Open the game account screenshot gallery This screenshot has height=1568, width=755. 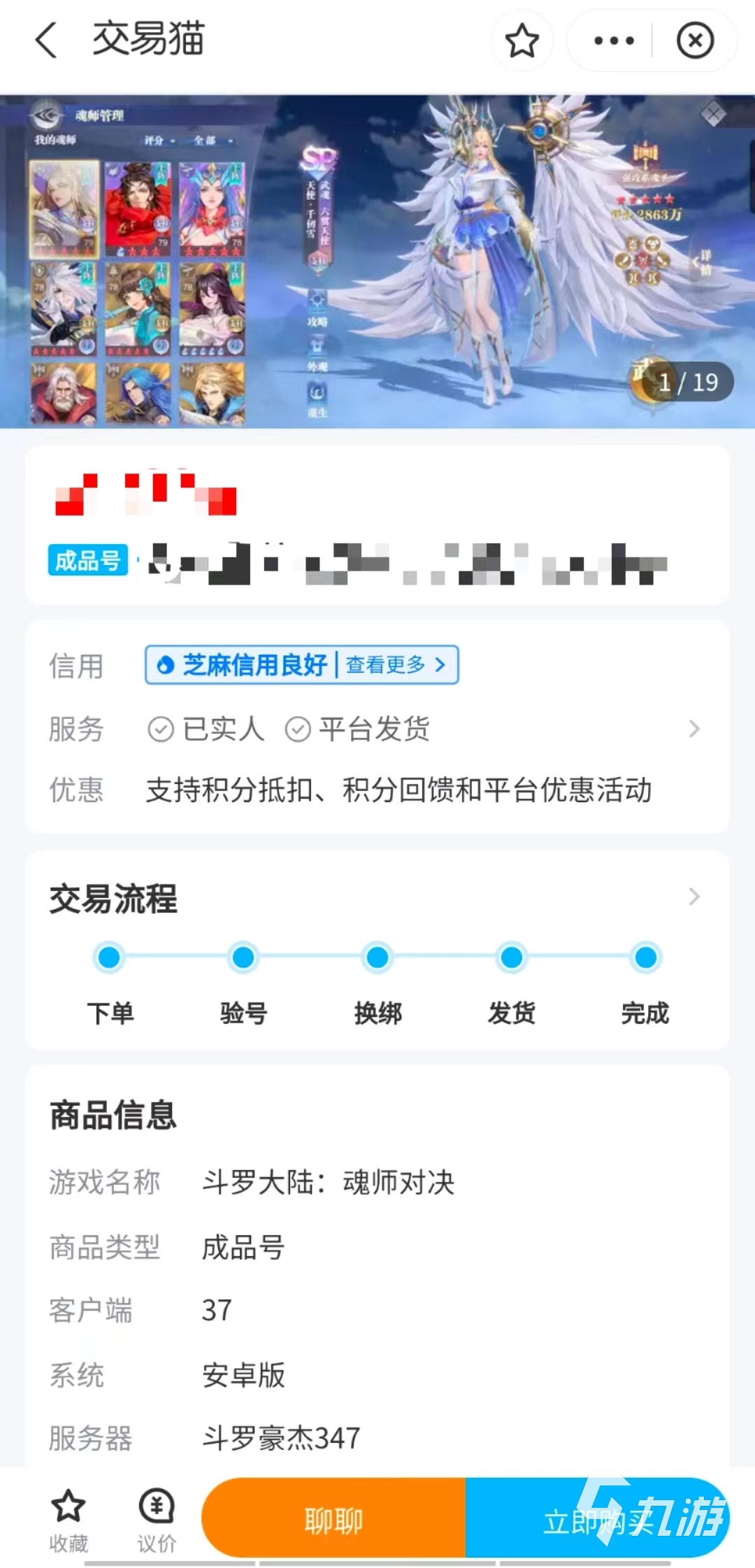[377, 261]
